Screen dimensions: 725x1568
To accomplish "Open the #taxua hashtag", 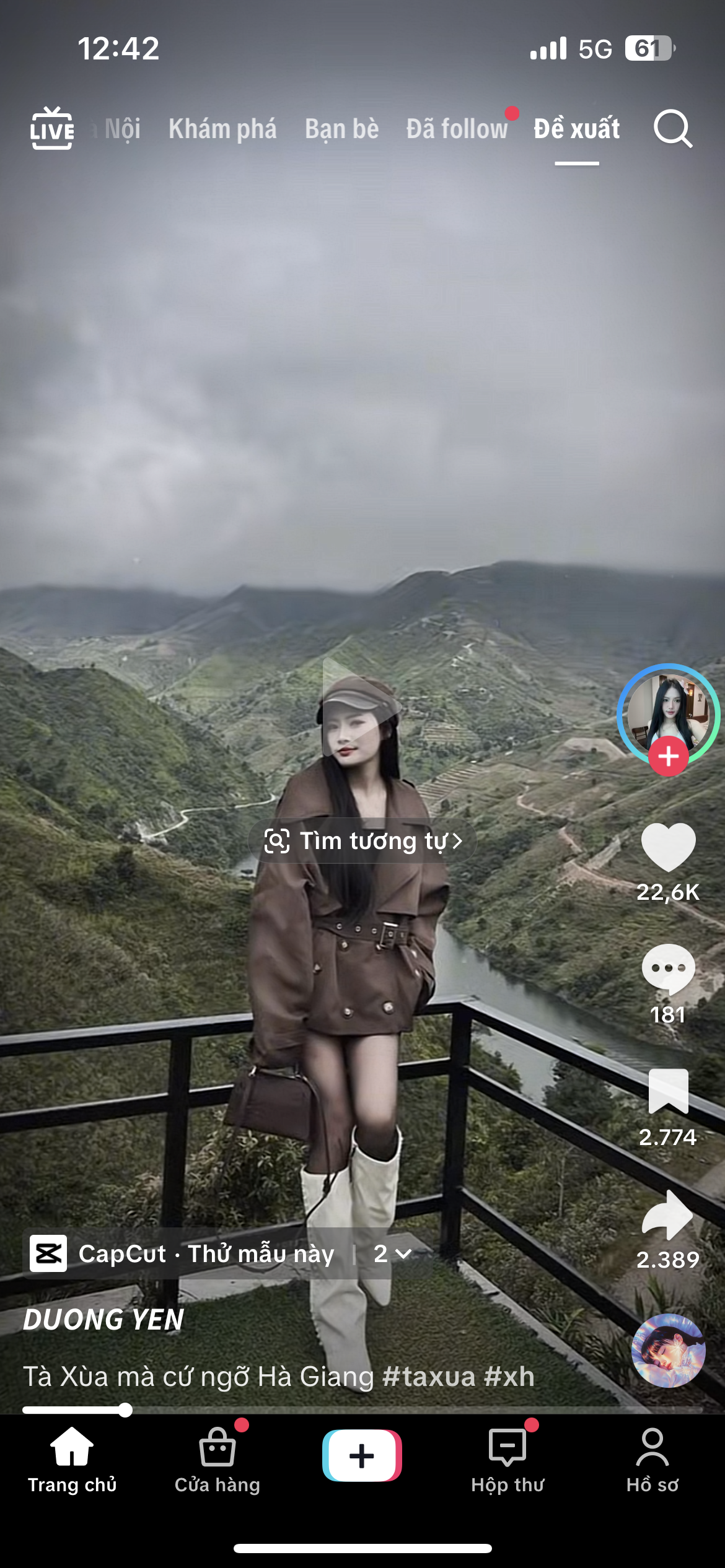I will point(429,1377).
